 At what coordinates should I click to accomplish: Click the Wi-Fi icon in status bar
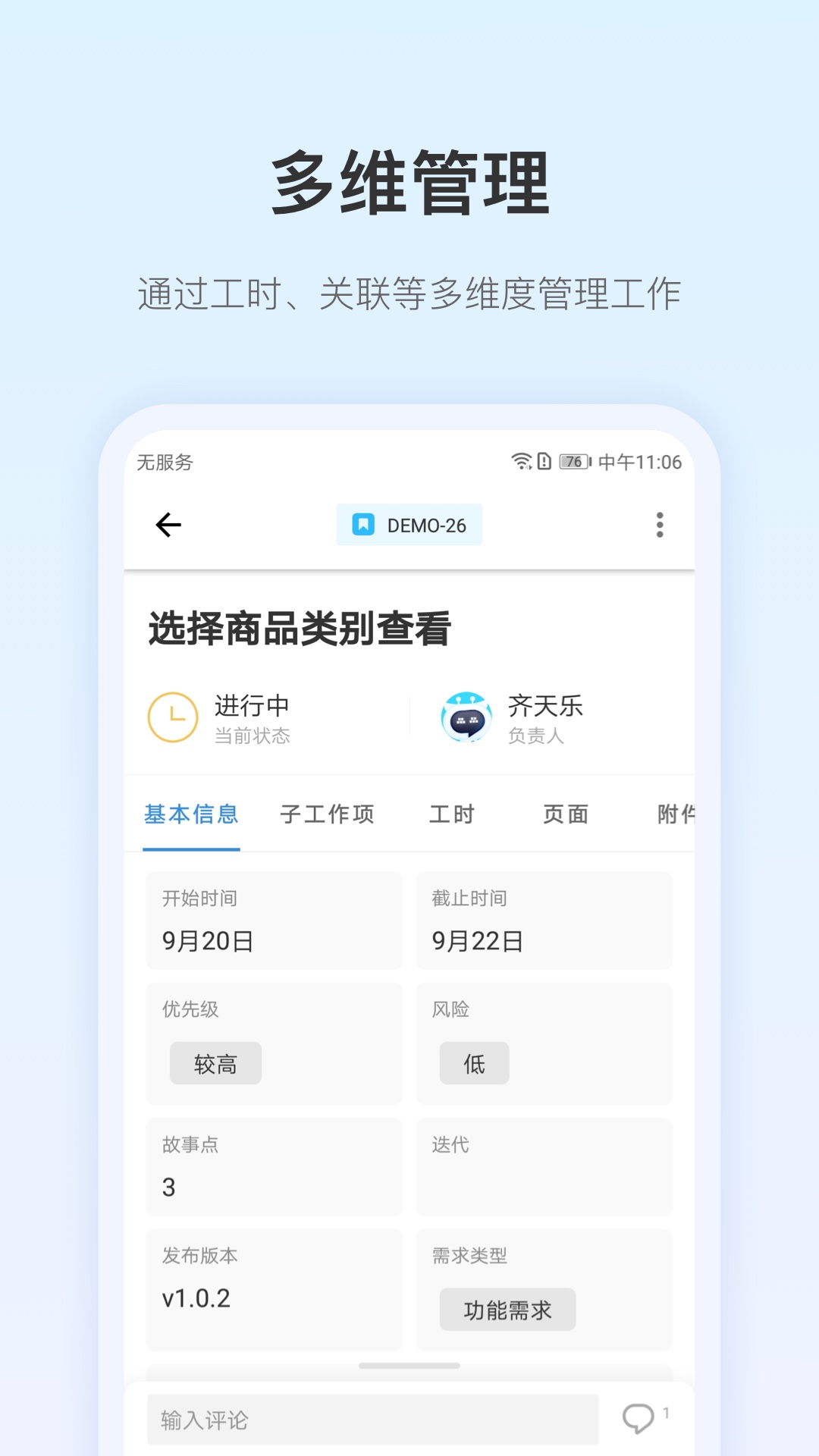[x=522, y=462]
